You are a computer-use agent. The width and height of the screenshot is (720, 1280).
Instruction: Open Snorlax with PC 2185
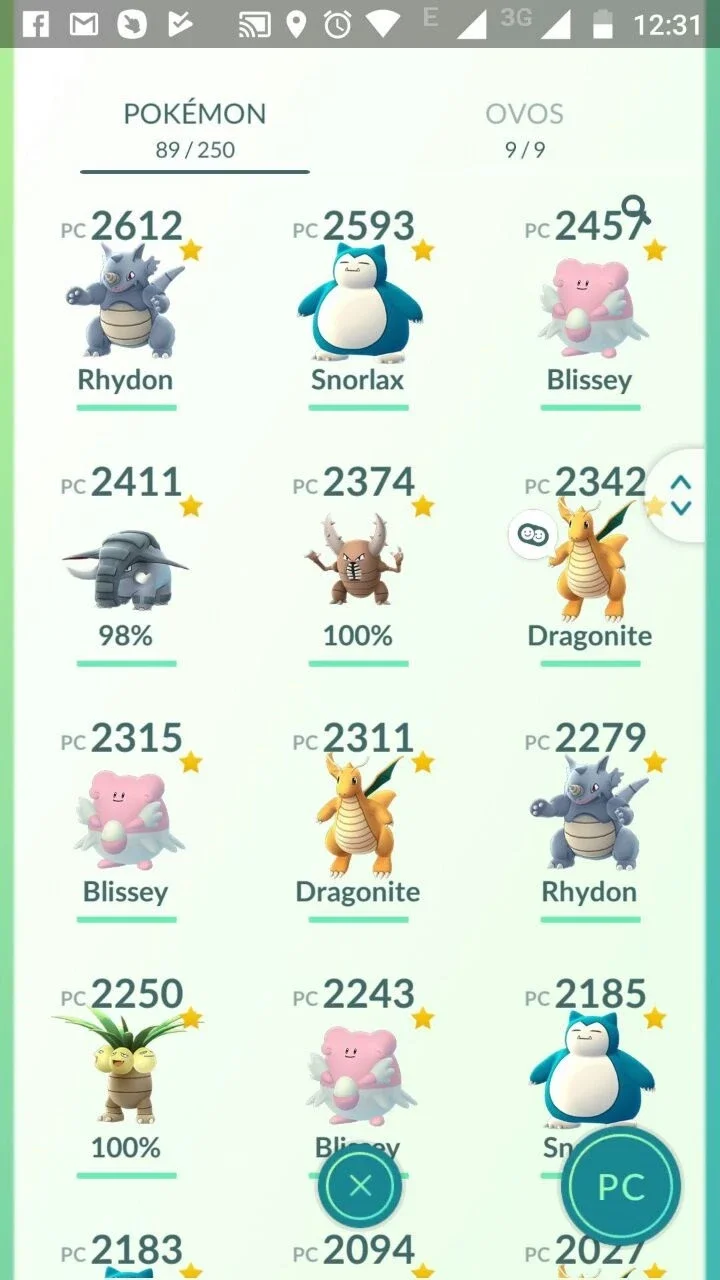click(590, 1060)
